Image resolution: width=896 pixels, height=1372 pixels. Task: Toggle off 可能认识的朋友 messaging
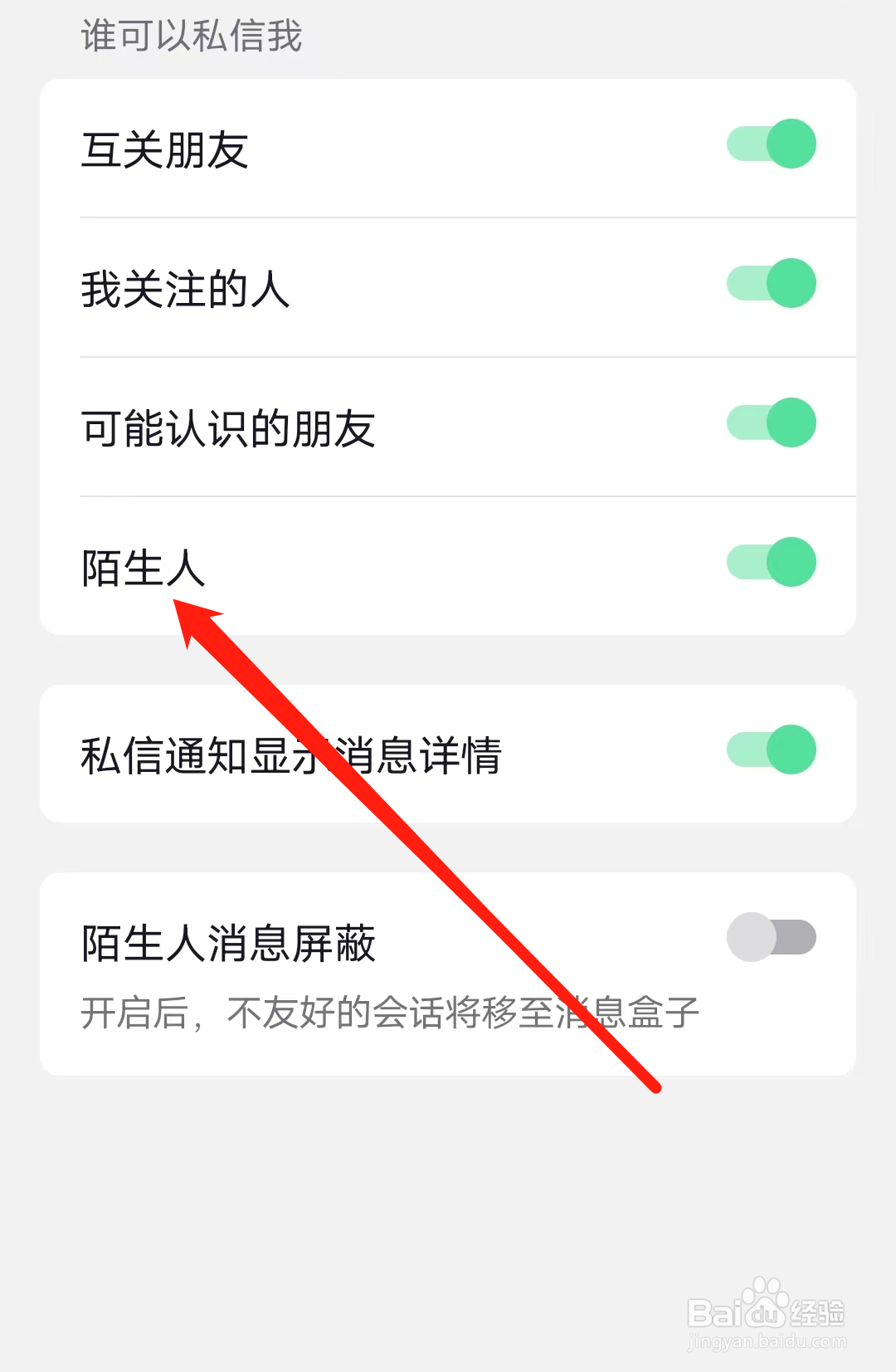point(768,422)
